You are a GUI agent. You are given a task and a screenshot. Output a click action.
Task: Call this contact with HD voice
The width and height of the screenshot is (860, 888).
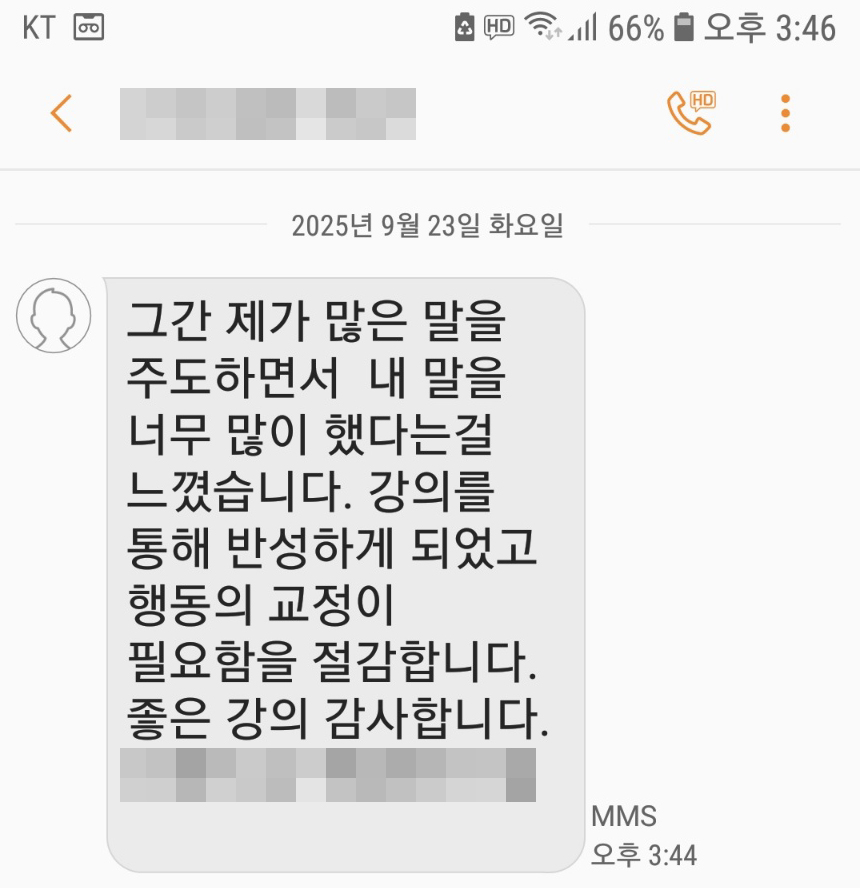click(690, 113)
